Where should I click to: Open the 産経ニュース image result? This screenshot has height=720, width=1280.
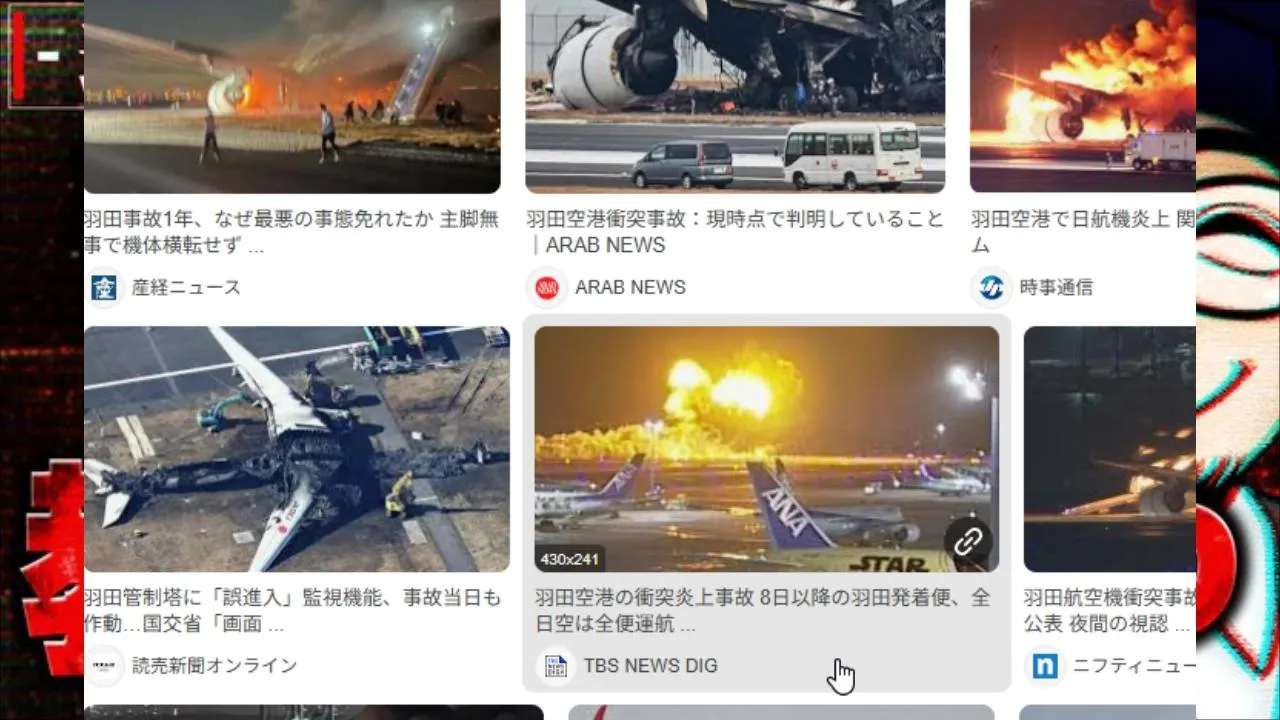291,95
